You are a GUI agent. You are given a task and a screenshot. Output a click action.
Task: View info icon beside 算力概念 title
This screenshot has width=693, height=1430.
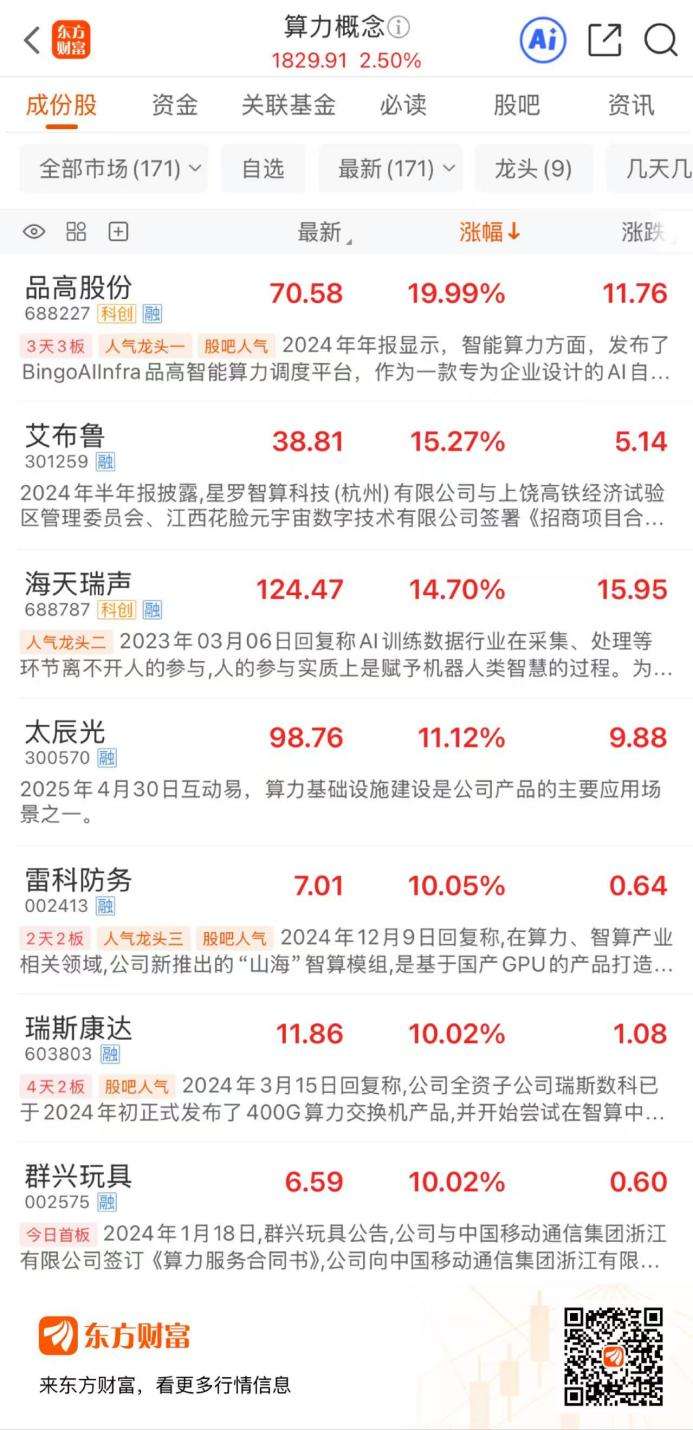pyautogui.click(x=400, y=27)
